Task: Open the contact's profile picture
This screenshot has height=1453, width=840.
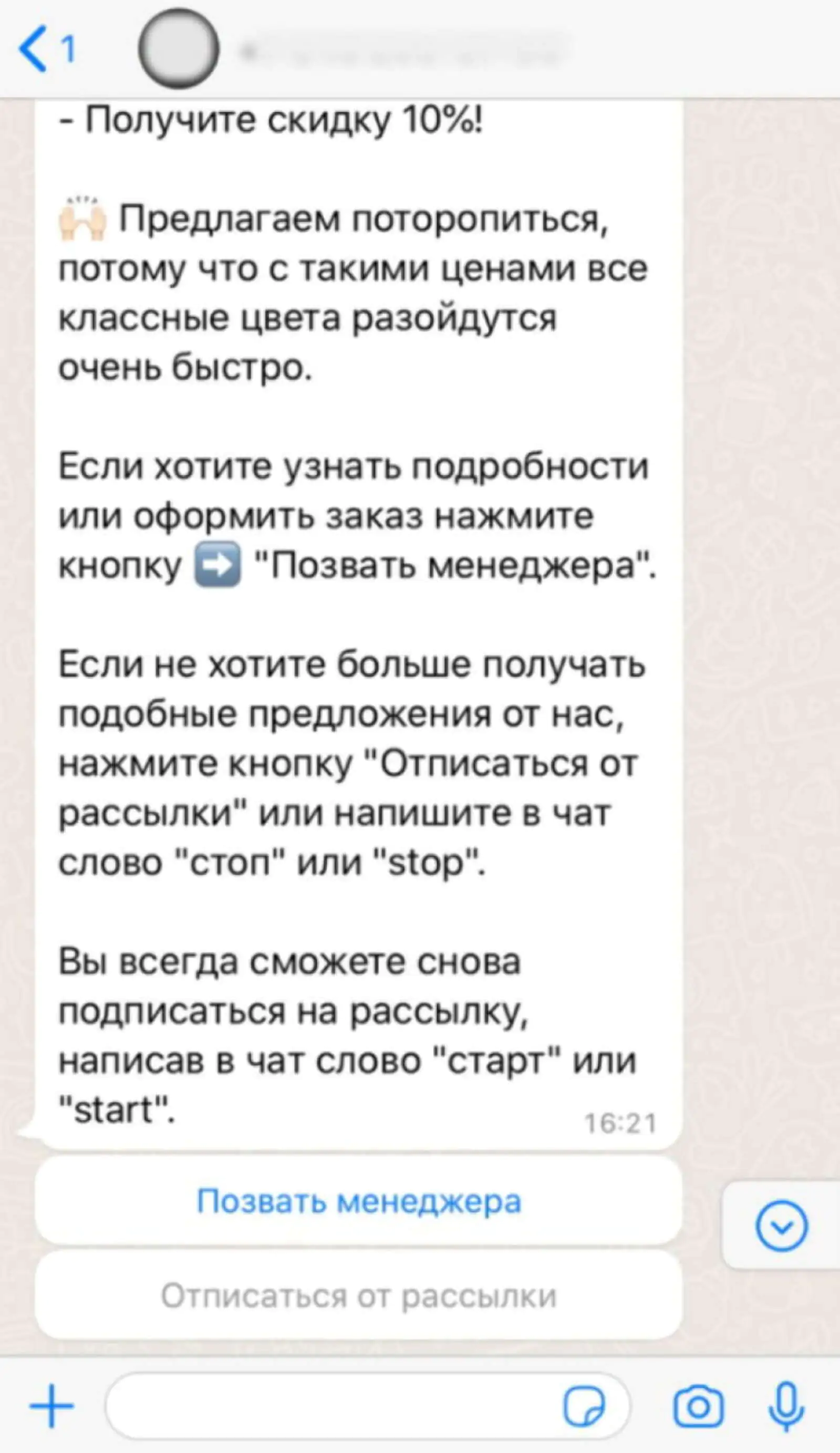Action: coord(179,49)
